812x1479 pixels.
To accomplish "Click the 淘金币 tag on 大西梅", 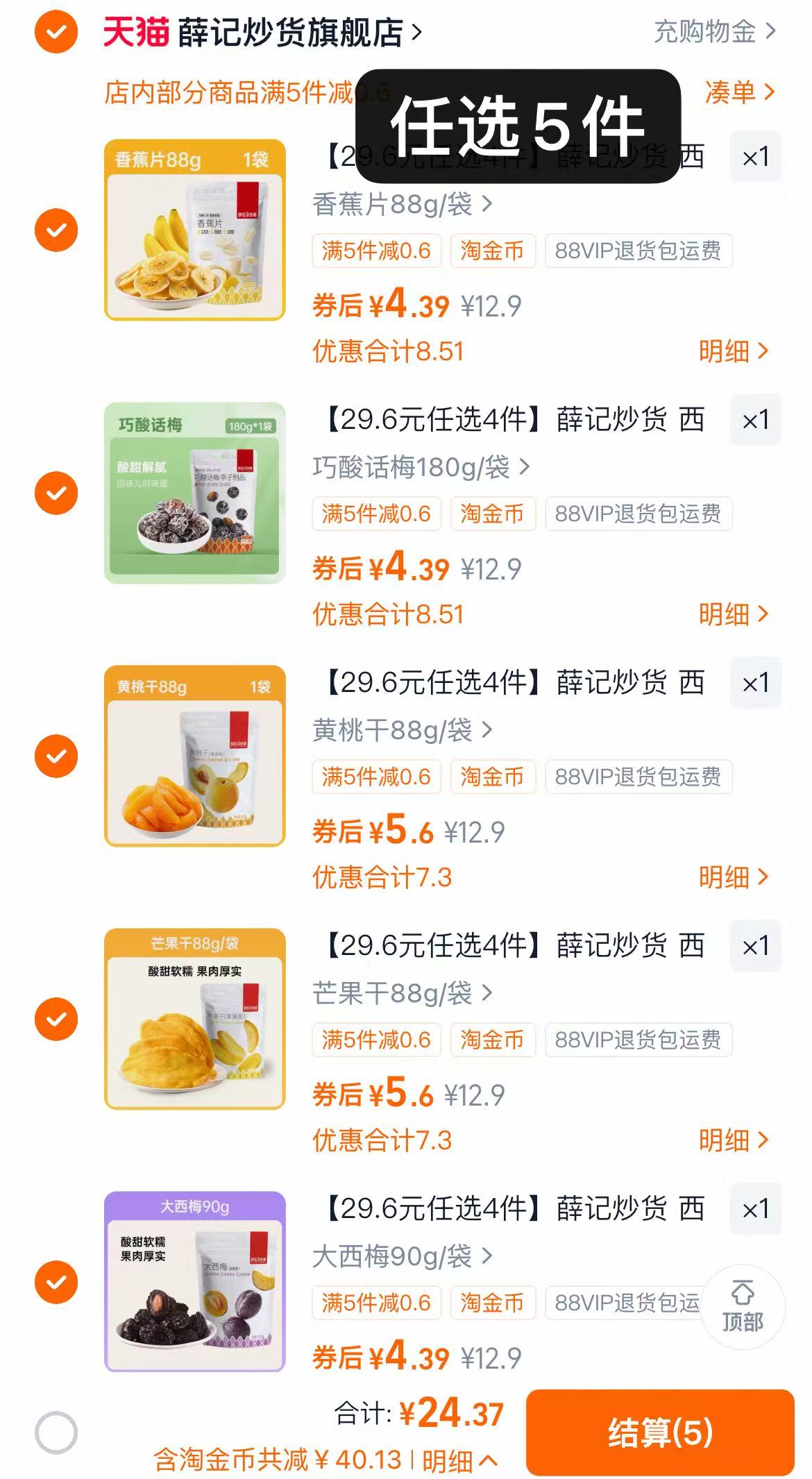I will (493, 1303).
